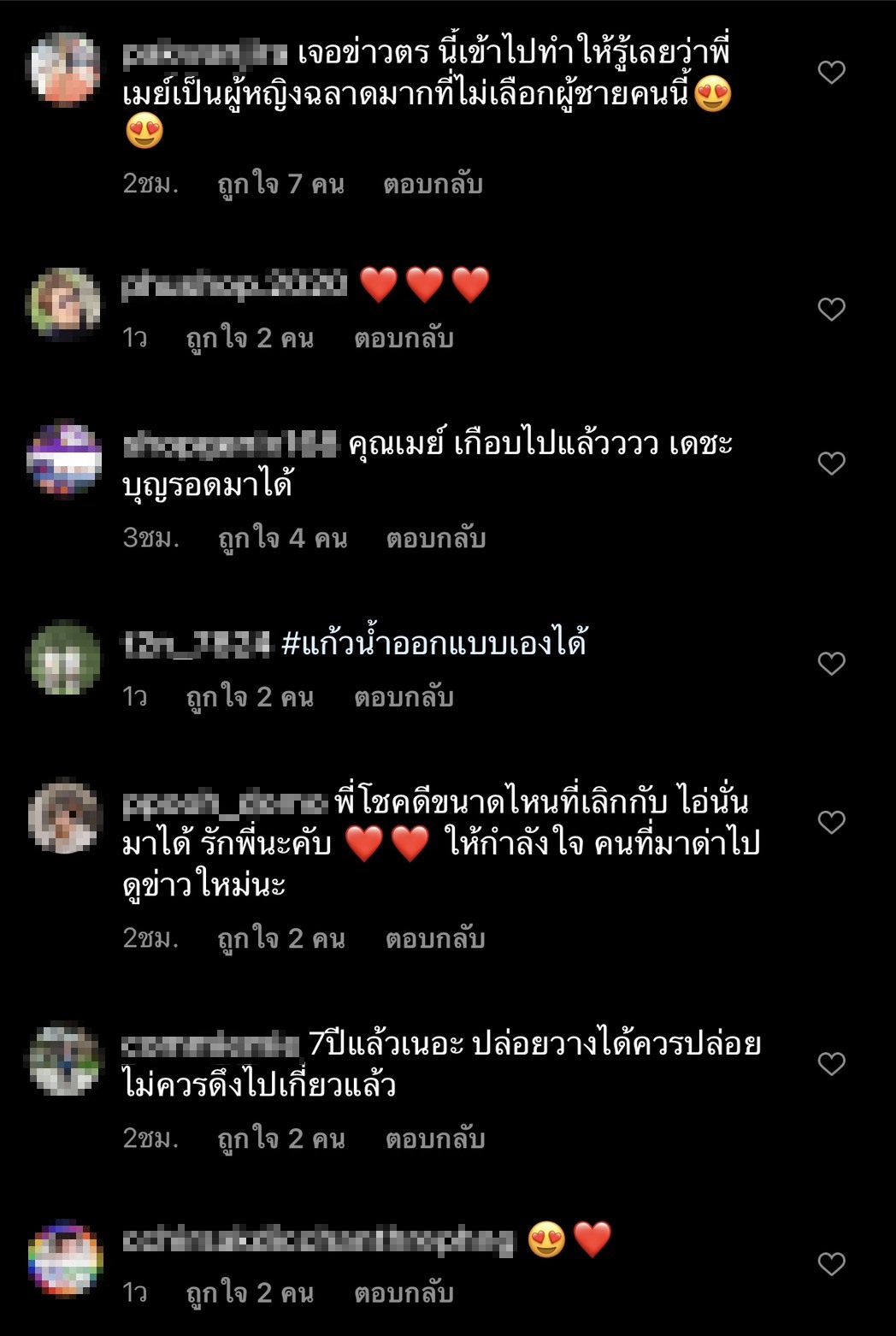Like the #แก้วน้ำออกแบบเองได้ comment
The width and height of the screenshot is (896, 1336).
click(x=831, y=663)
